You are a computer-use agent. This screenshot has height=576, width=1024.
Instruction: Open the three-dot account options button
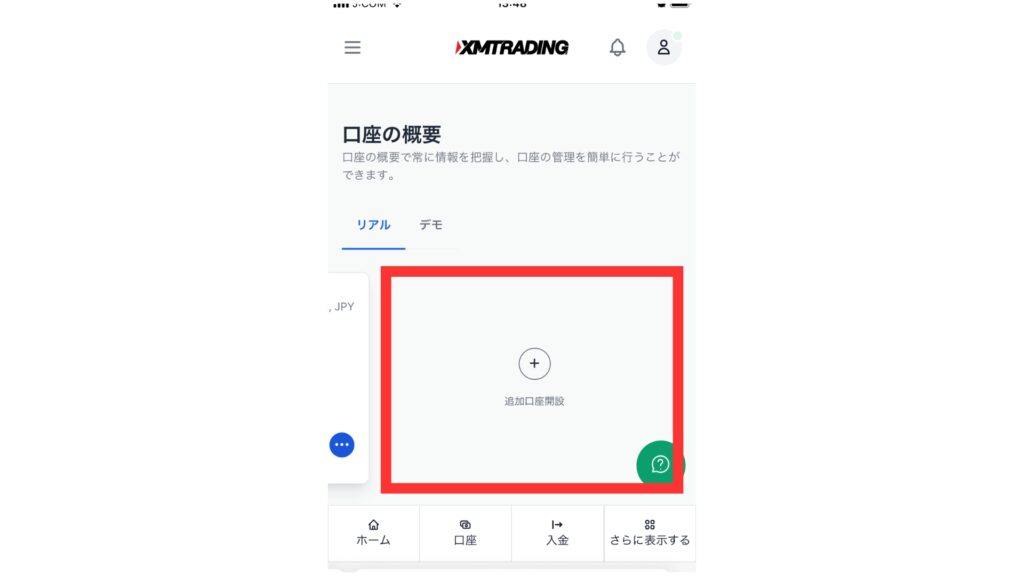pyautogui.click(x=342, y=445)
